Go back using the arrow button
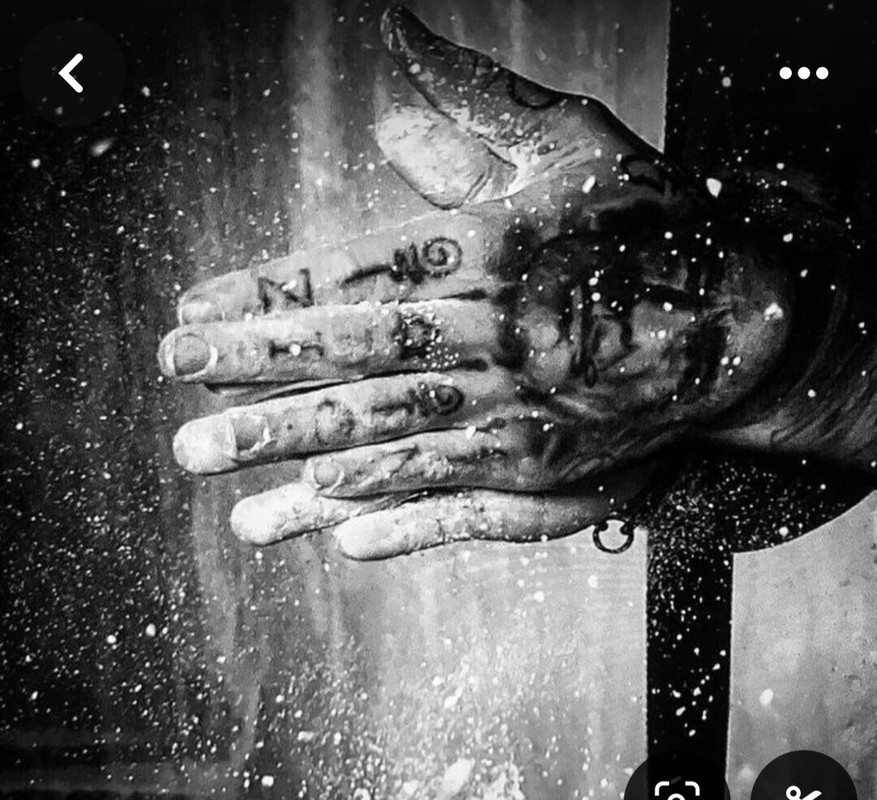Screen dimensions: 877x800 coord(72,73)
